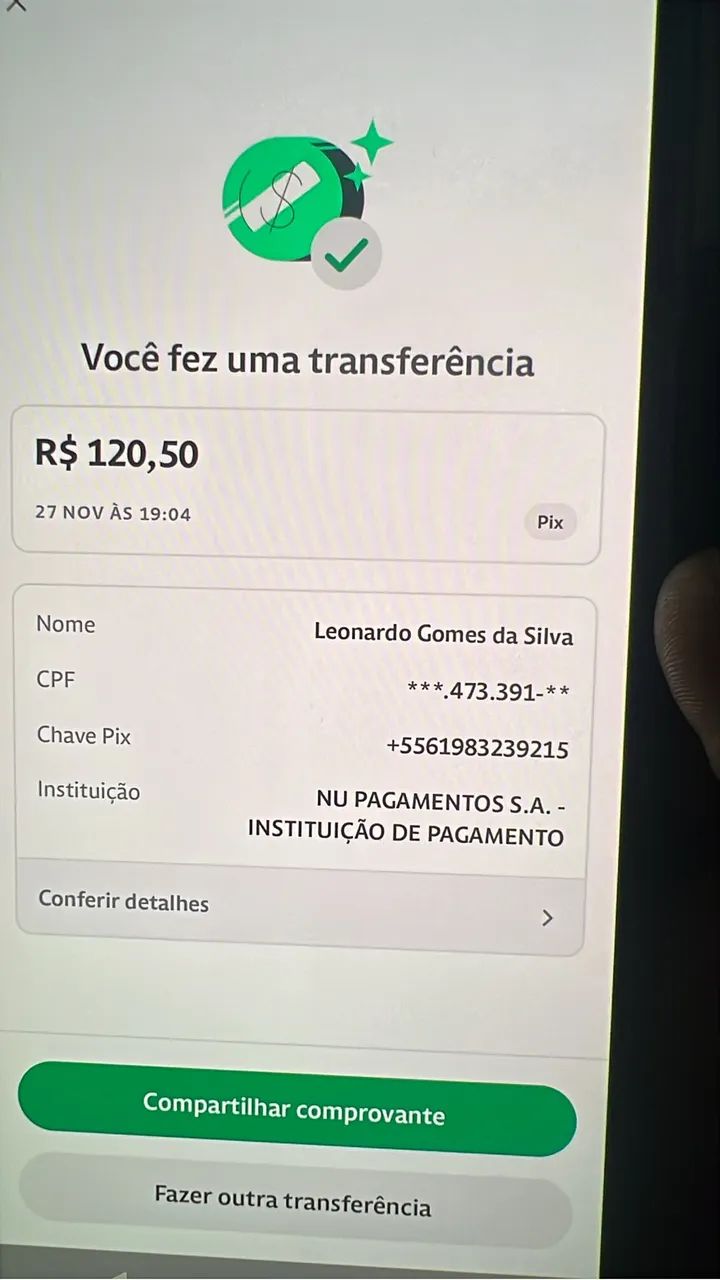The image size is (720, 1280).
Task: Tap the R$ 120,50 amount
Action: pyautogui.click(x=114, y=453)
